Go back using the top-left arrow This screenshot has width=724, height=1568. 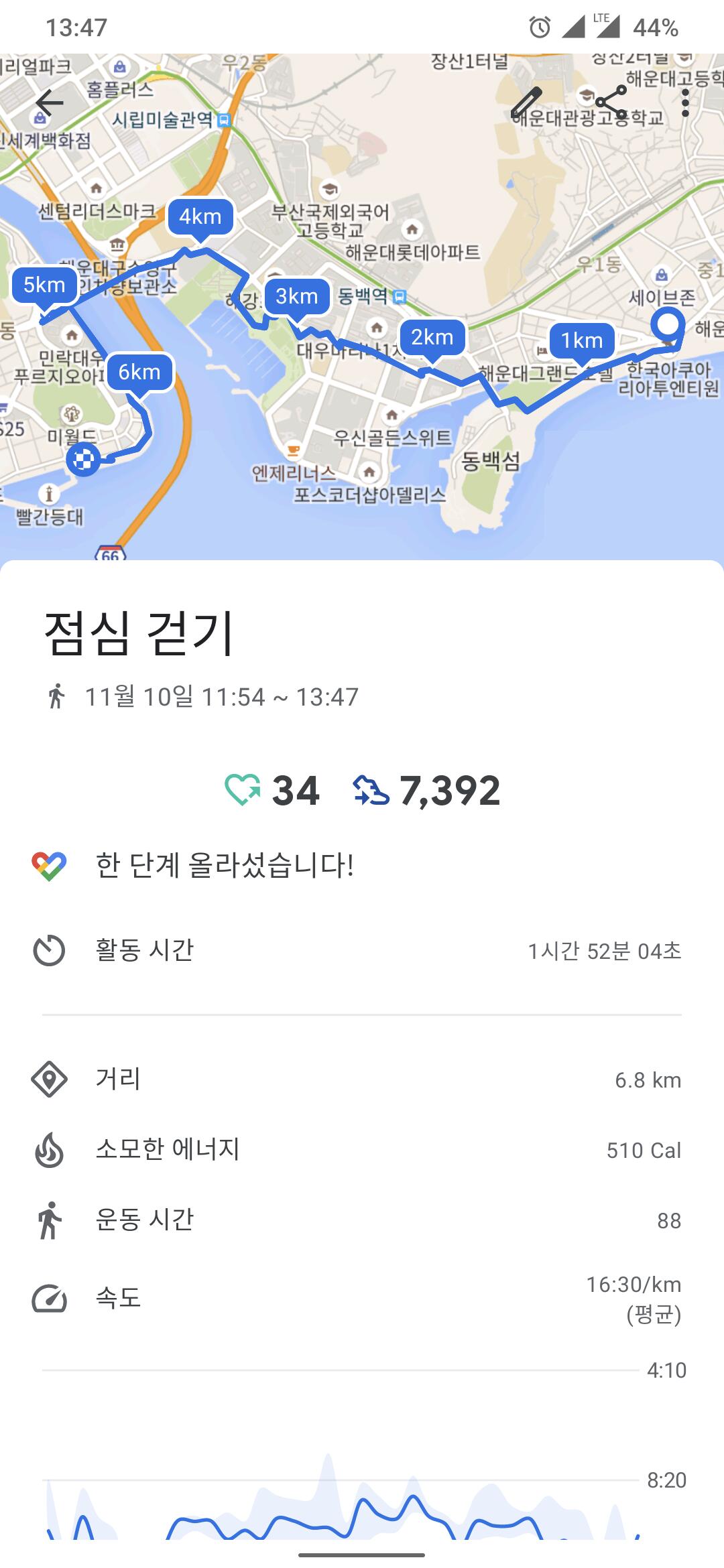pos(50,103)
